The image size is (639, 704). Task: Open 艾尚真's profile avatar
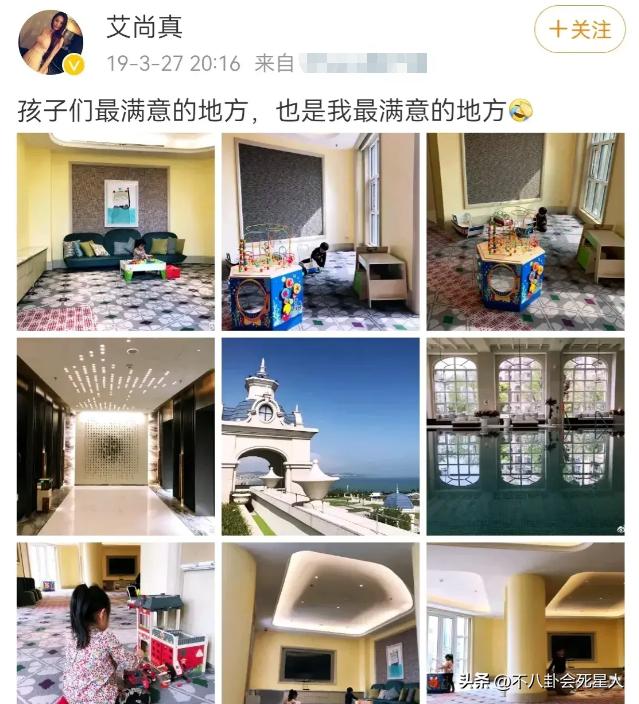point(51,42)
